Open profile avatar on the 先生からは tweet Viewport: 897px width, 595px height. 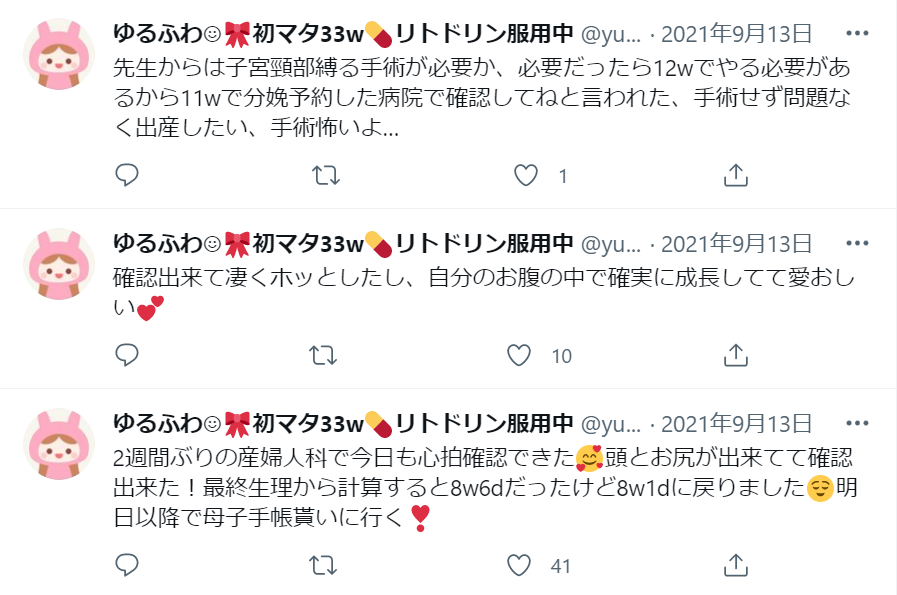[58, 53]
